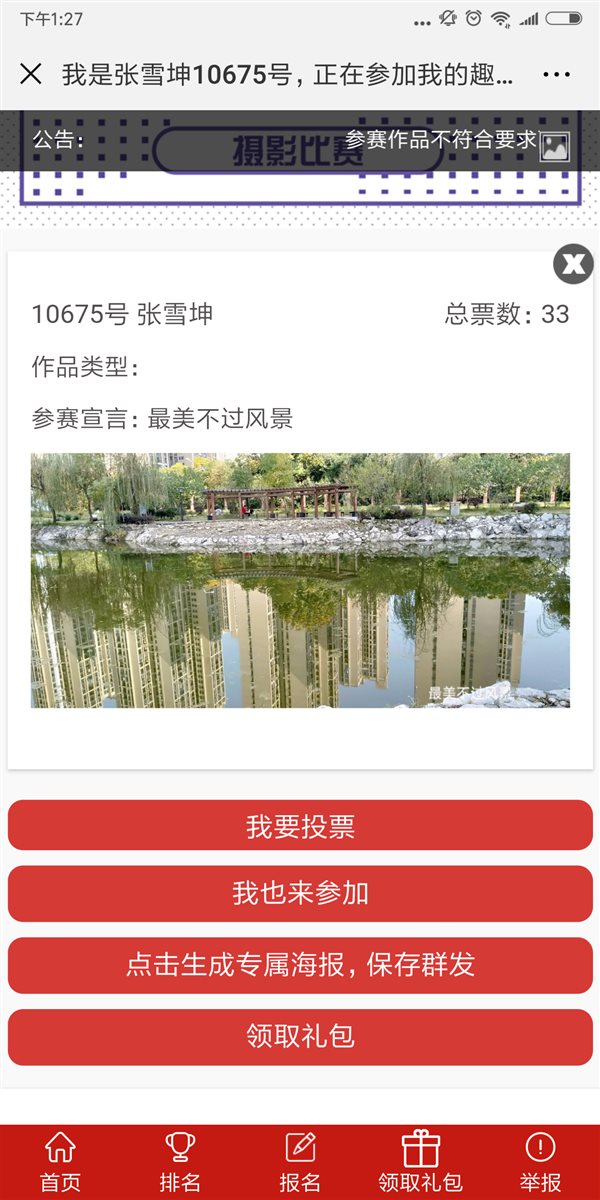This screenshot has height=1200, width=600.
Task: Close the webview with the X icon
Action: [x=31, y=74]
